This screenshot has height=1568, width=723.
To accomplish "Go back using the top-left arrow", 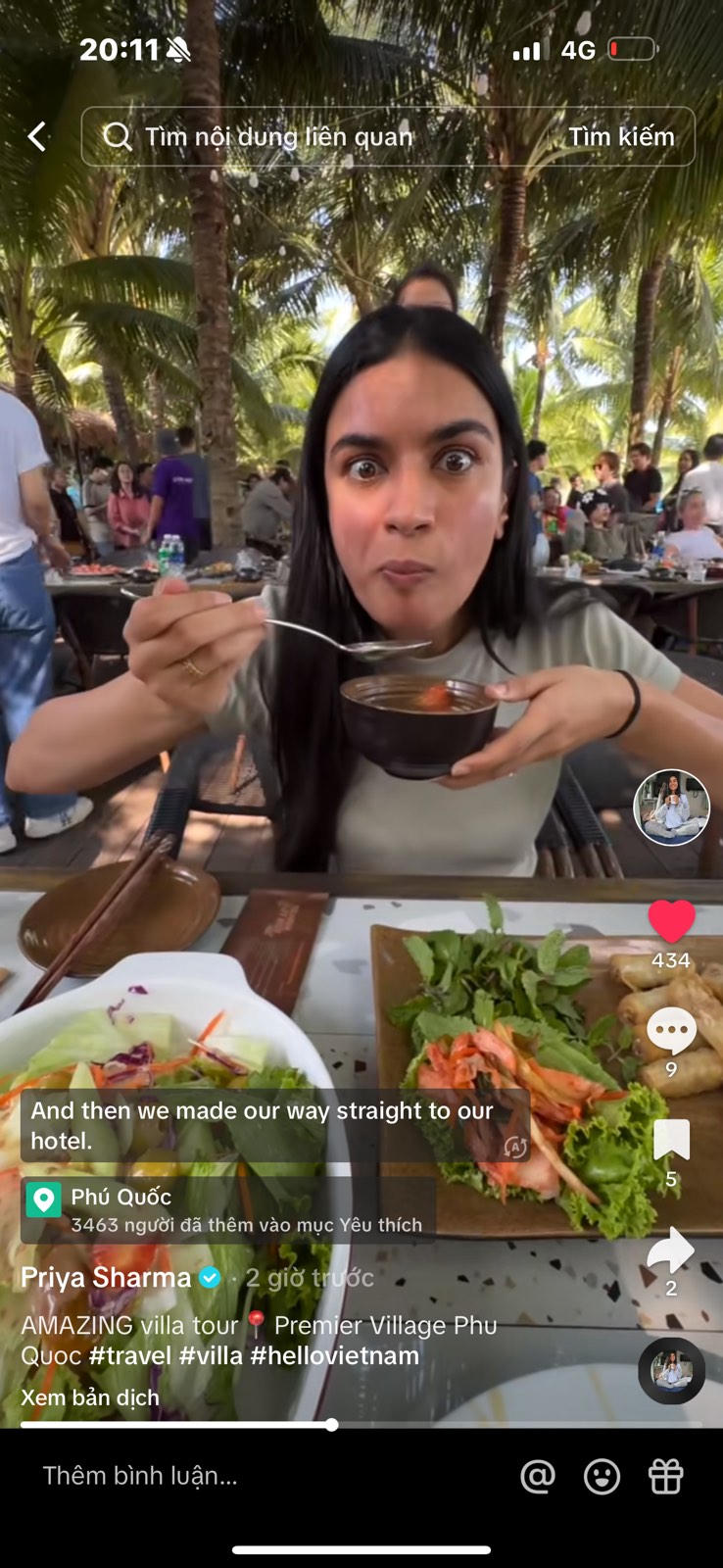I will click(x=37, y=136).
